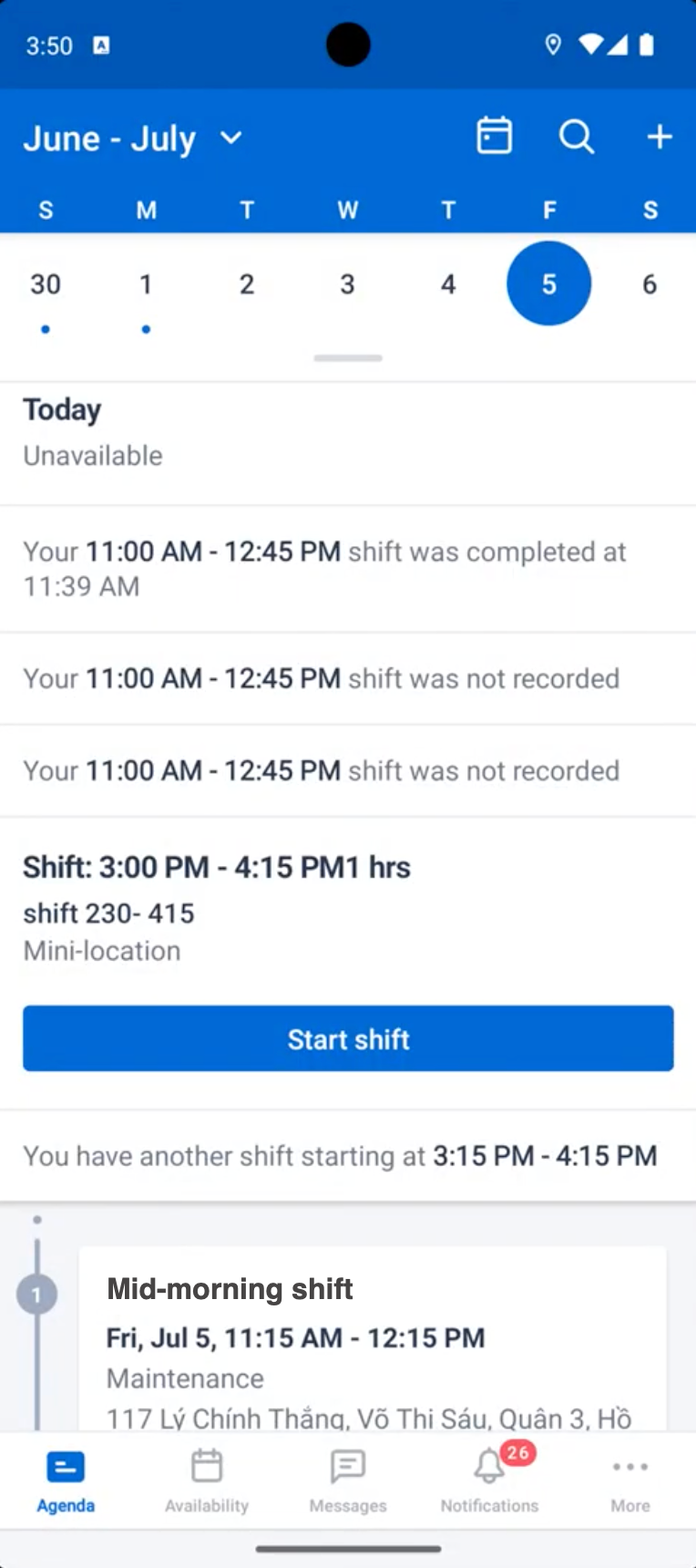The width and height of the screenshot is (696, 1568).
Task: Select Friday the 5th on the calendar
Action: 548,284
